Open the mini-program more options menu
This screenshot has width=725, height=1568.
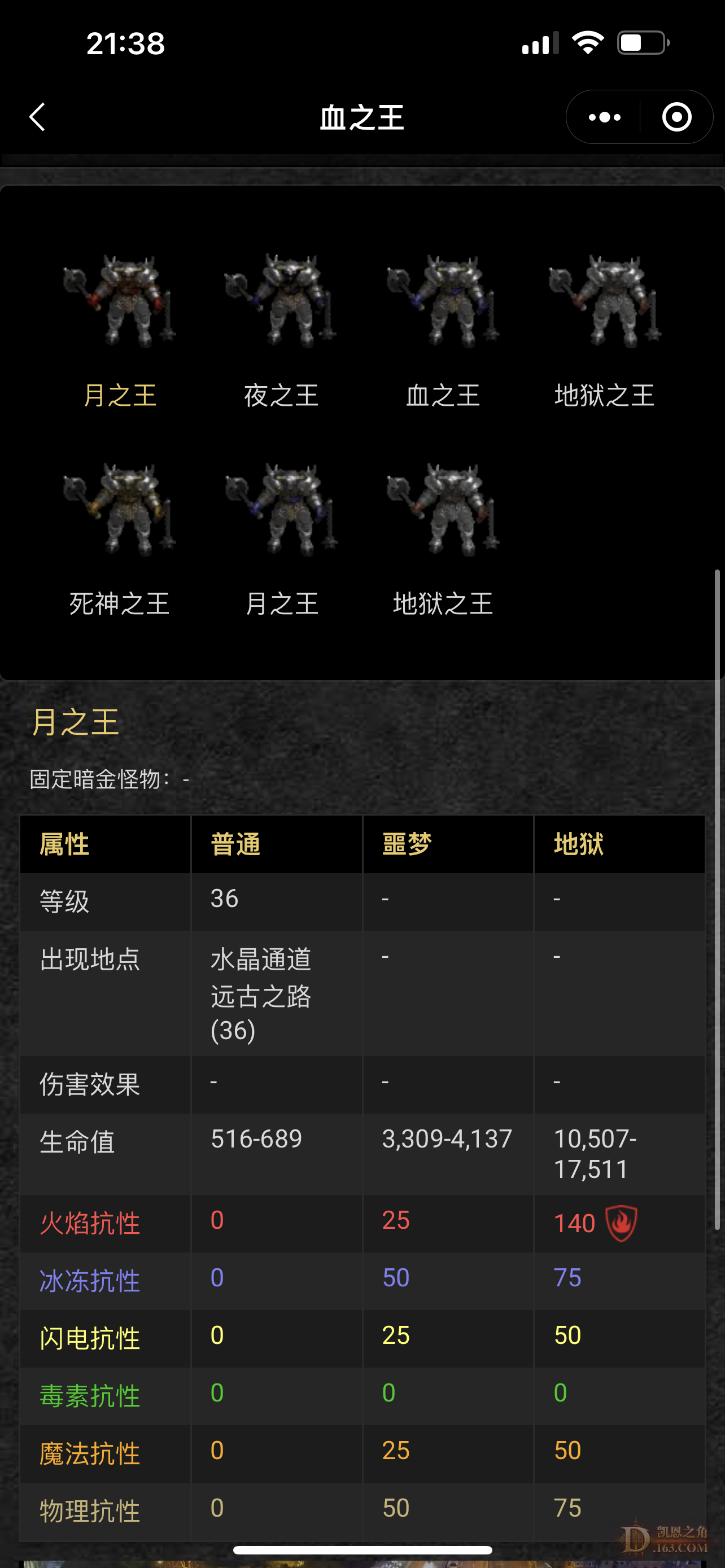tap(604, 117)
